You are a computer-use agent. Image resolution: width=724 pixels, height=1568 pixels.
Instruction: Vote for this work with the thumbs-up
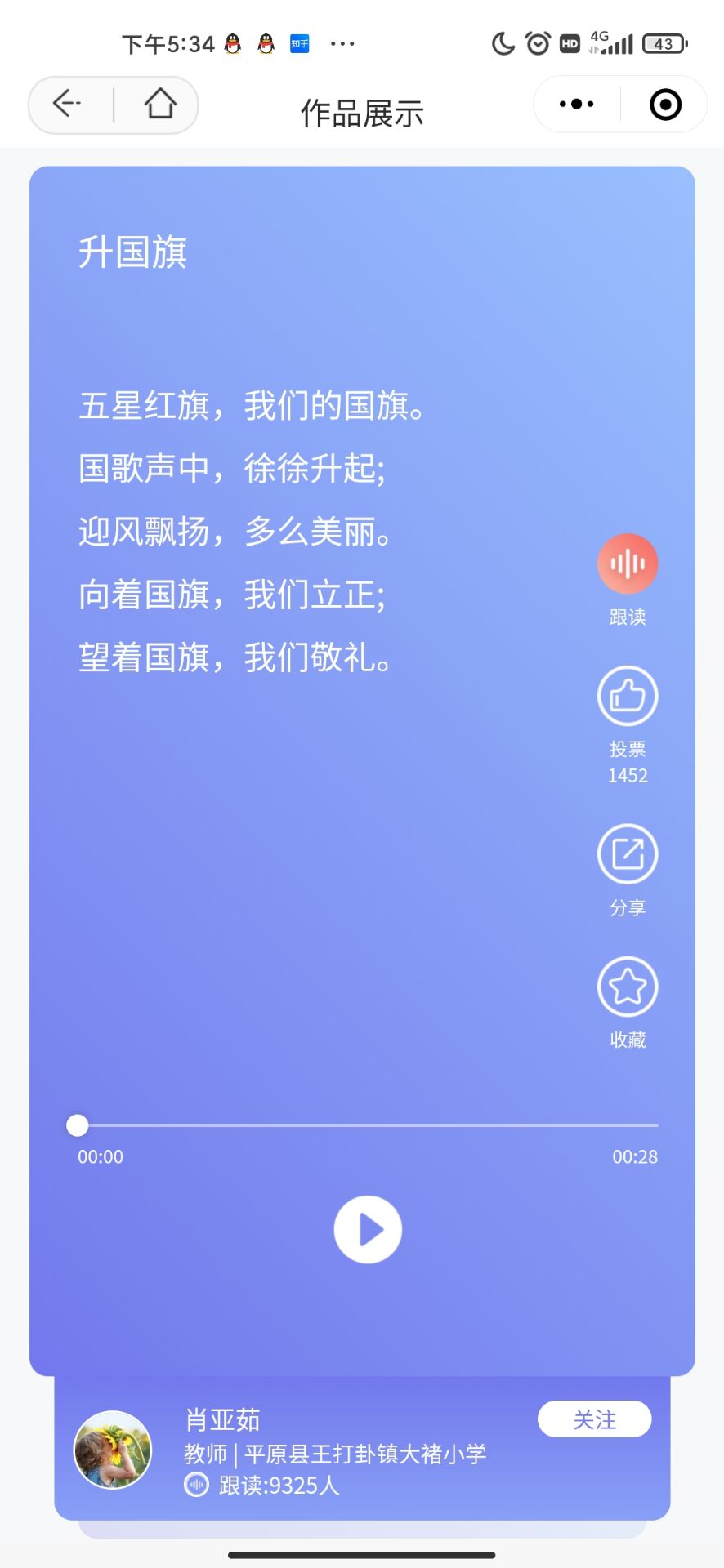coord(628,697)
